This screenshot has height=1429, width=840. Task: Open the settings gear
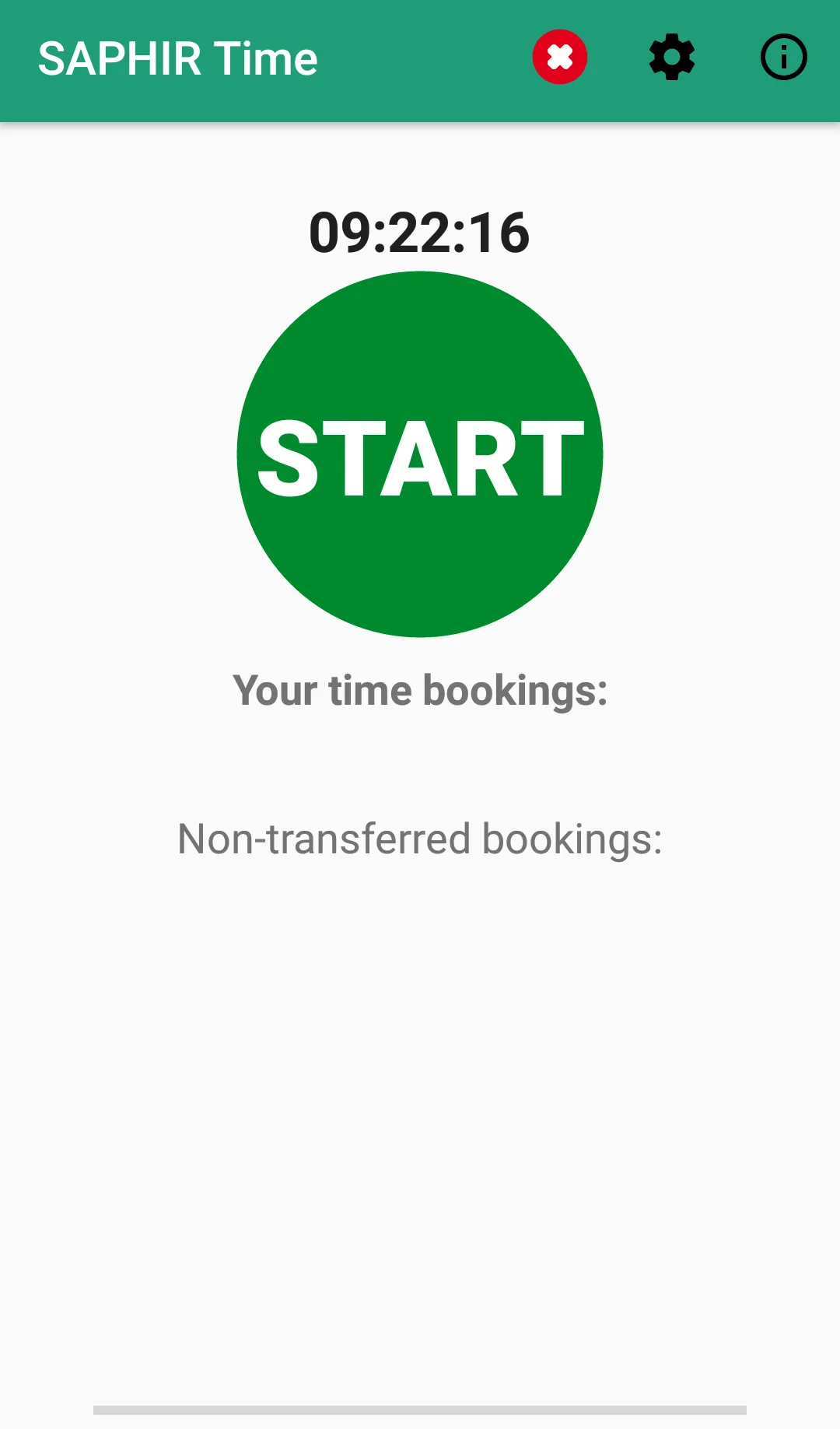pos(672,57)
